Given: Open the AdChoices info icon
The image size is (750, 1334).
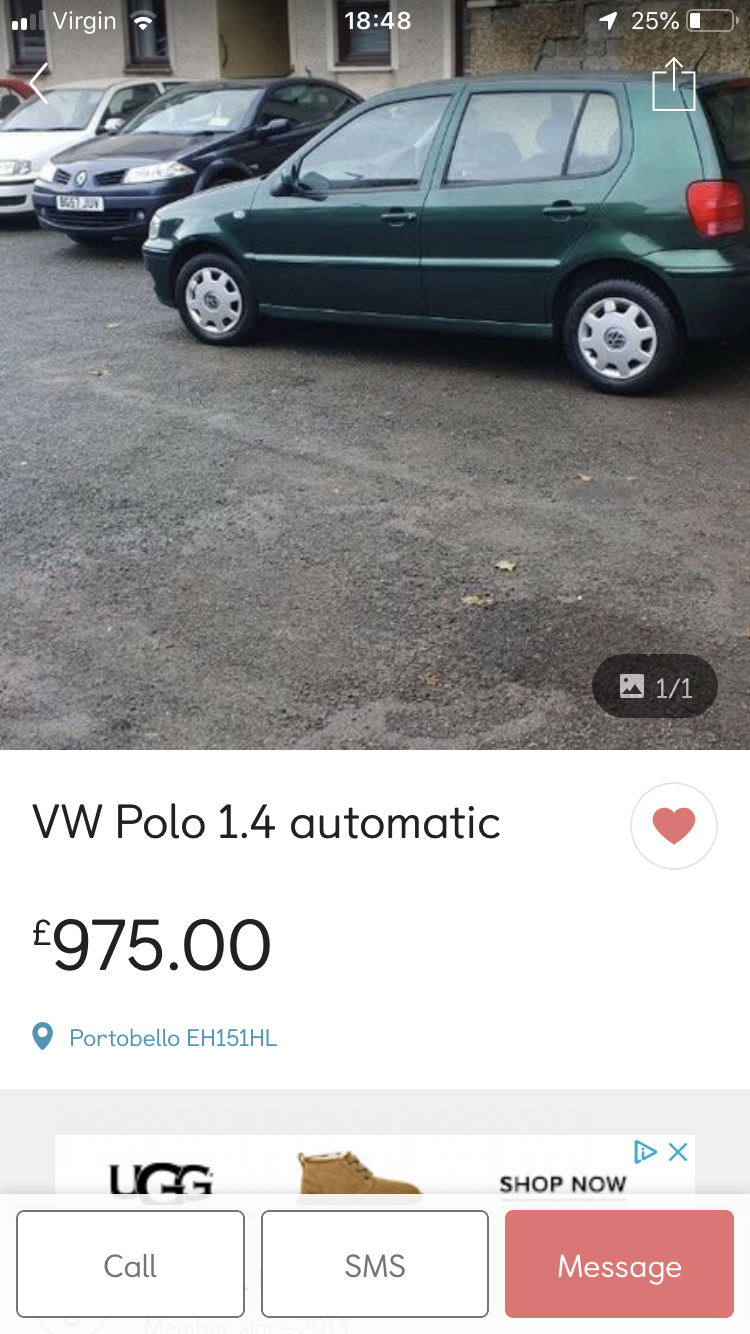Looking at the screenshot, I should [645, 1152].
